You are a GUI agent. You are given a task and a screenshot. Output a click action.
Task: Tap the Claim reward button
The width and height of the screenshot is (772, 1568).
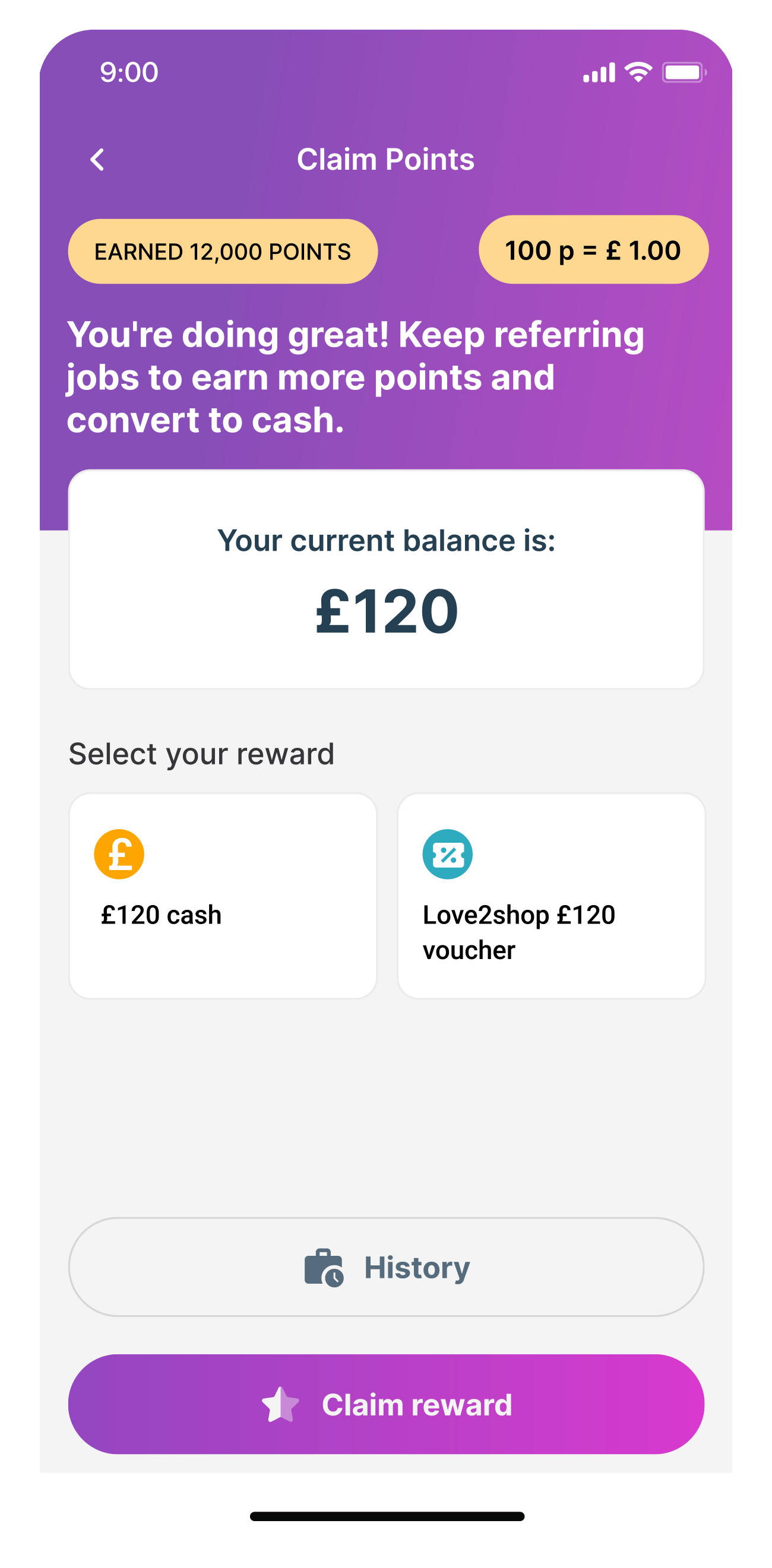pos(386,1404)
